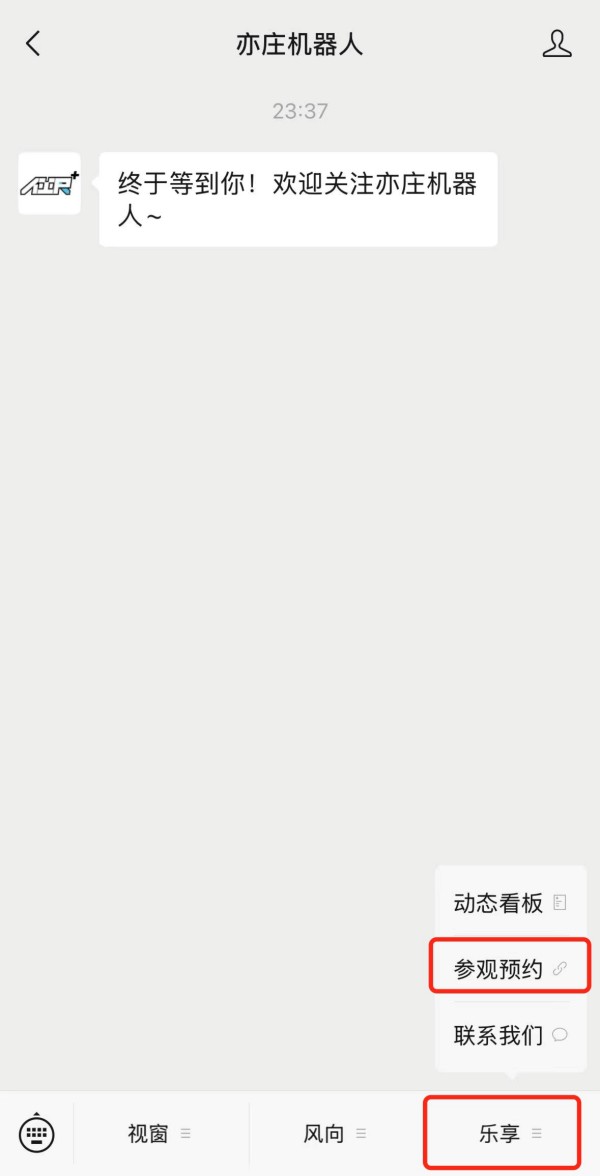Go back using the top-left arrow
Viewport: 600px width, 1176px height.
point(34,44)
